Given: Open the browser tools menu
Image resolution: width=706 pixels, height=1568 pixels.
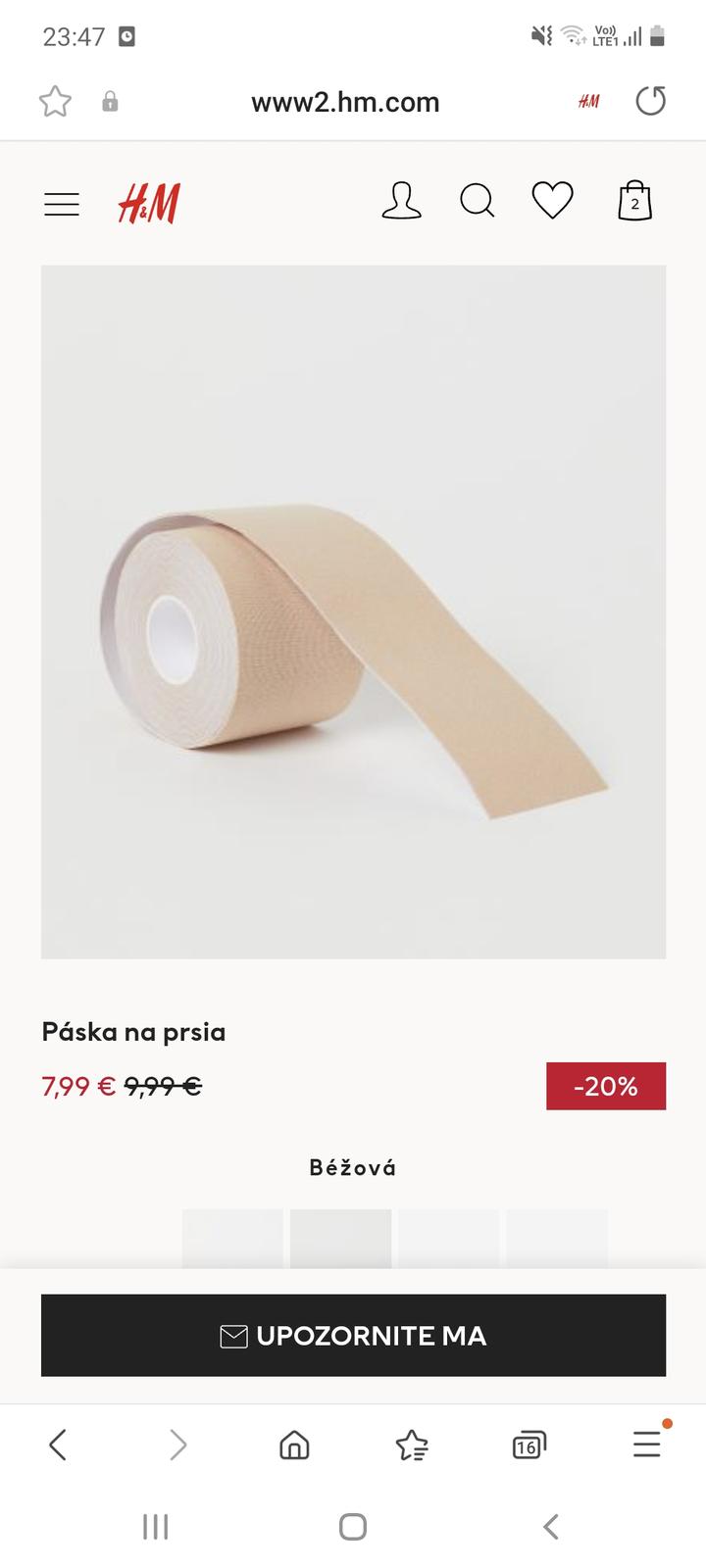Looking at the screenshot, I should (x=646, y=1445).
